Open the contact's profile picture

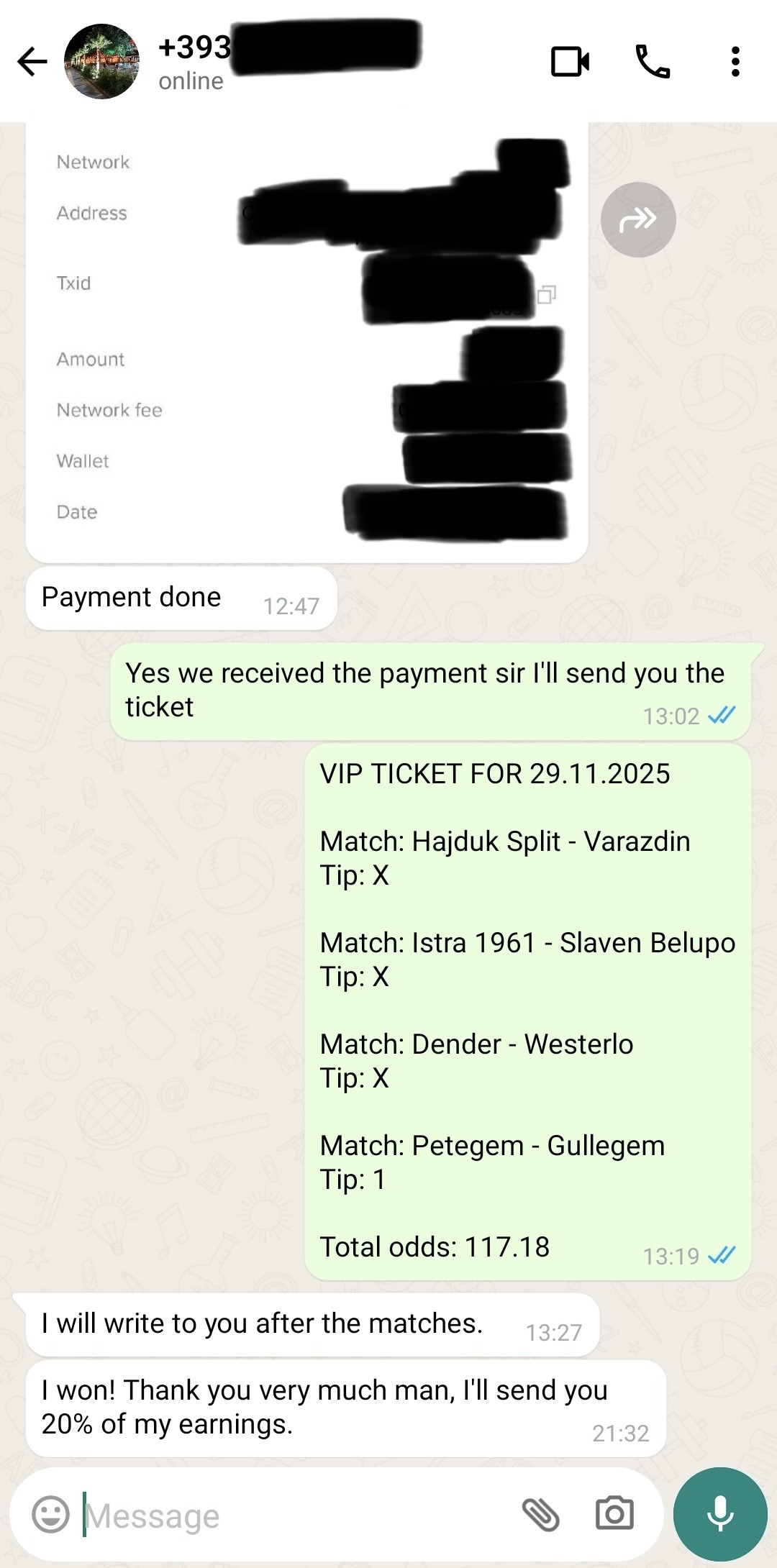click(x=101, y=62)
